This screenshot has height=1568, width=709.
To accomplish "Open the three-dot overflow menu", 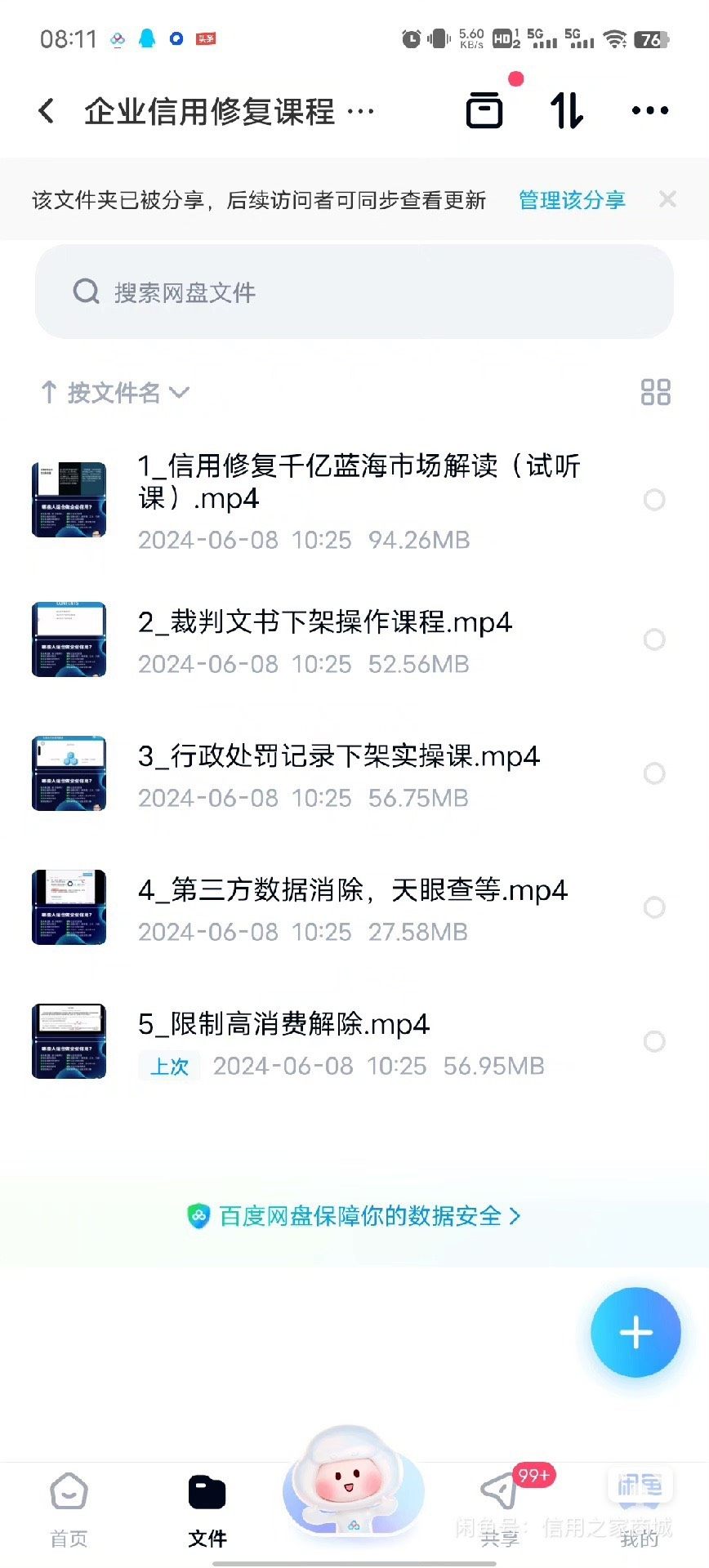I will click(650, 110).
